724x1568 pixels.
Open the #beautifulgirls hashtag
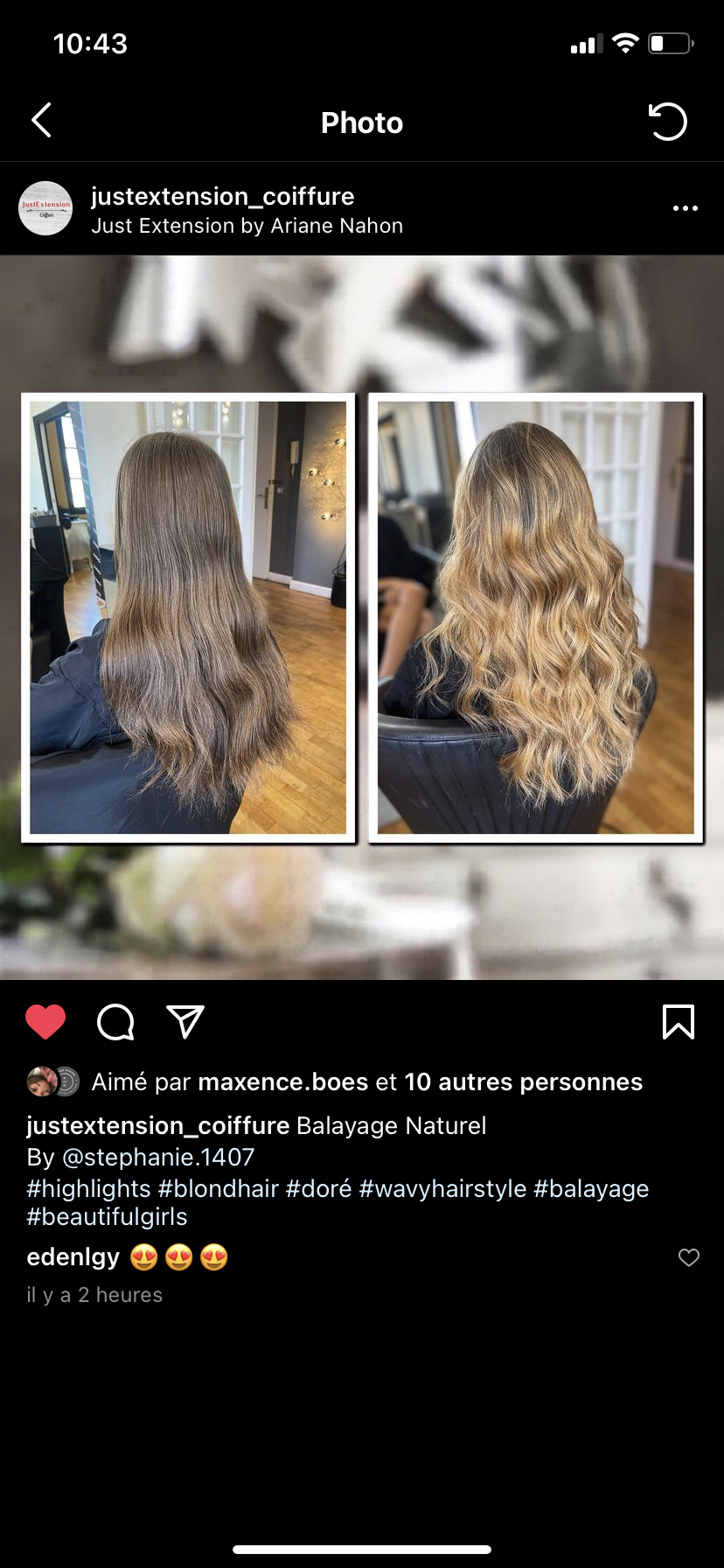pos(107,1216)
